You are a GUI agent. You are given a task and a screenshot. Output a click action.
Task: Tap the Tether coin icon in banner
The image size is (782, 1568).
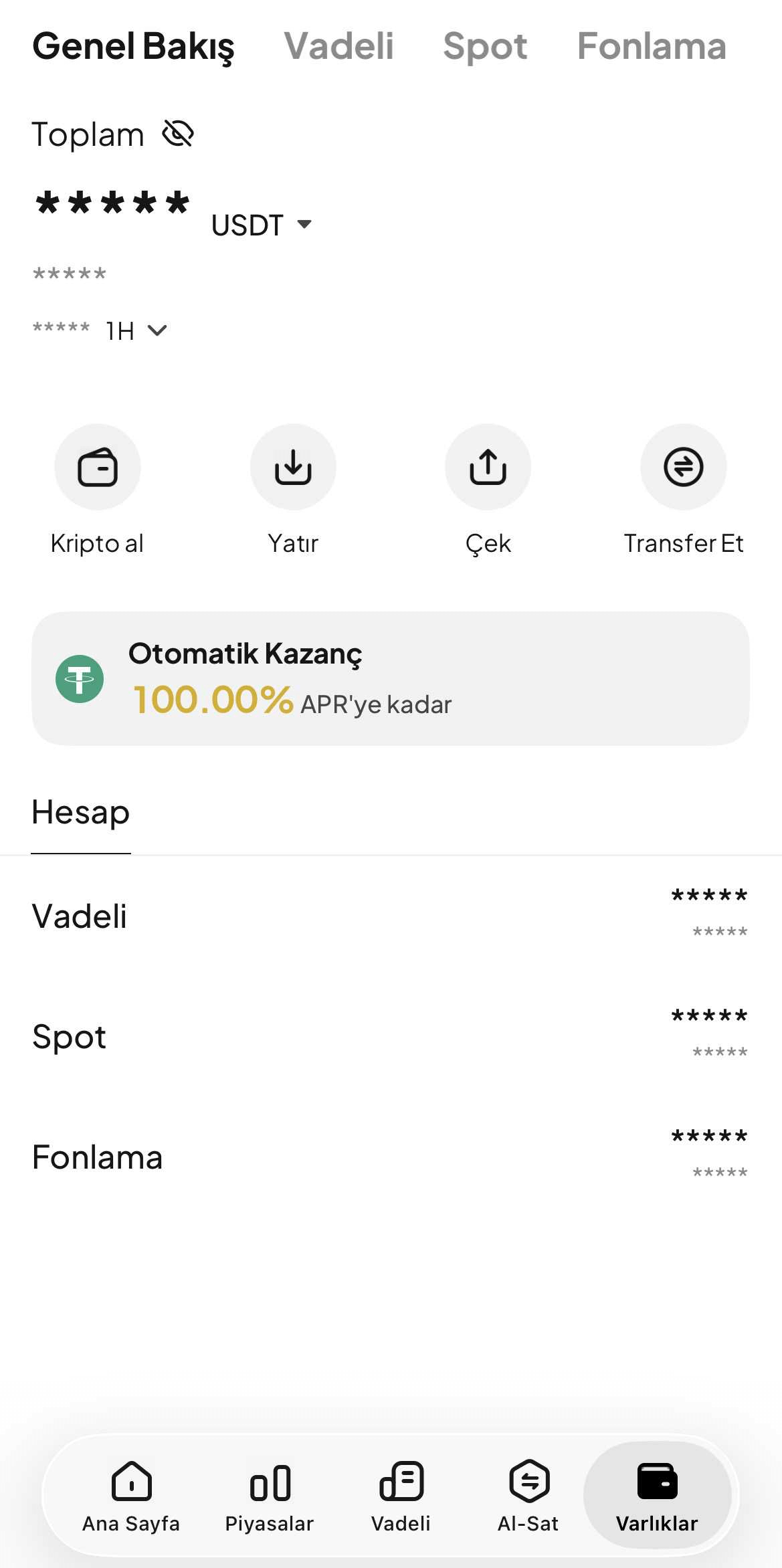point(79,678)
